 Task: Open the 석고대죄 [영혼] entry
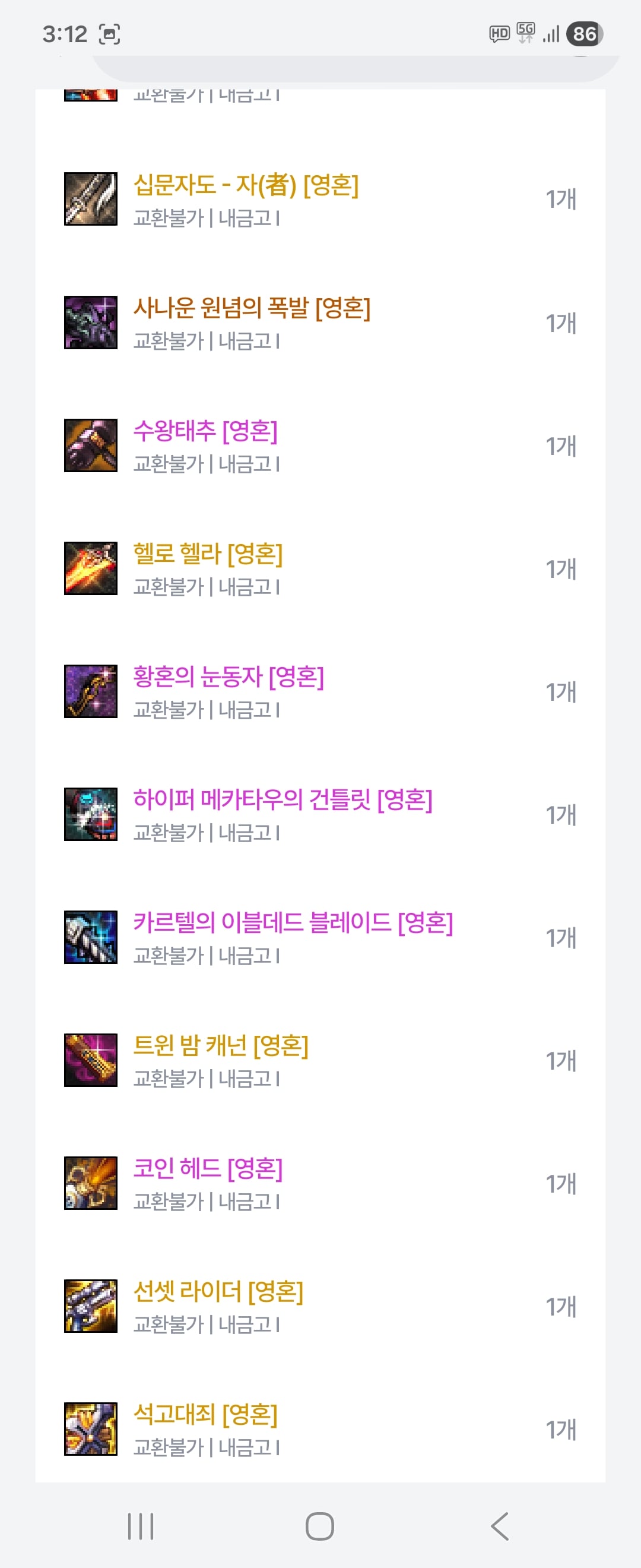[205, 1415]
